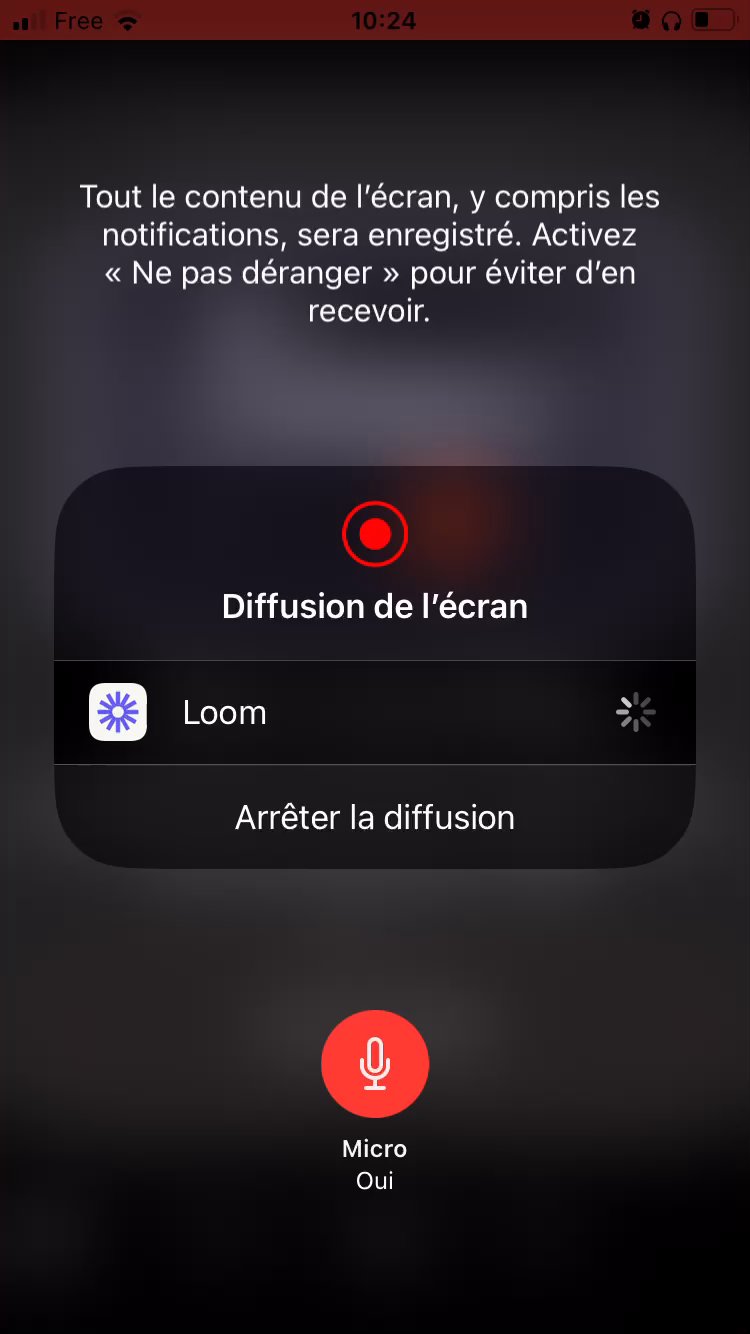Tap Arrêter la diffusion button

[375, 817]
